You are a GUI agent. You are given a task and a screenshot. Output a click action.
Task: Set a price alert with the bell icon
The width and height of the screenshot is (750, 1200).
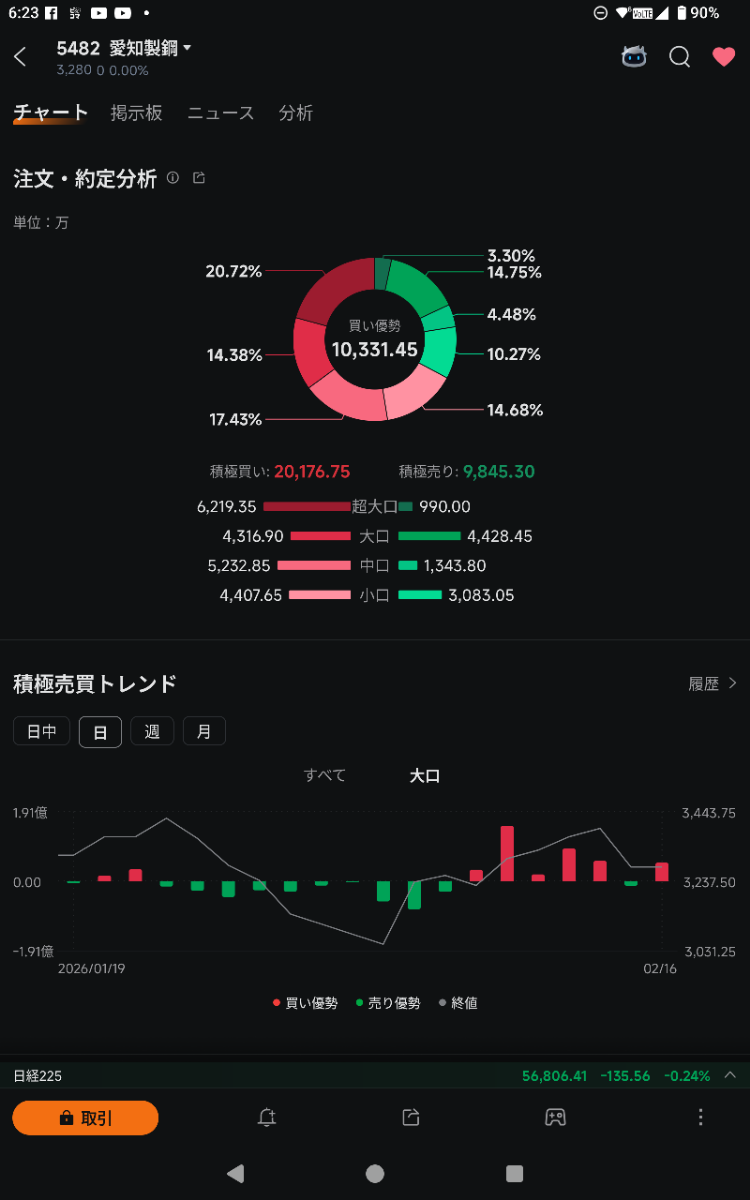[x=267, y=1118]
